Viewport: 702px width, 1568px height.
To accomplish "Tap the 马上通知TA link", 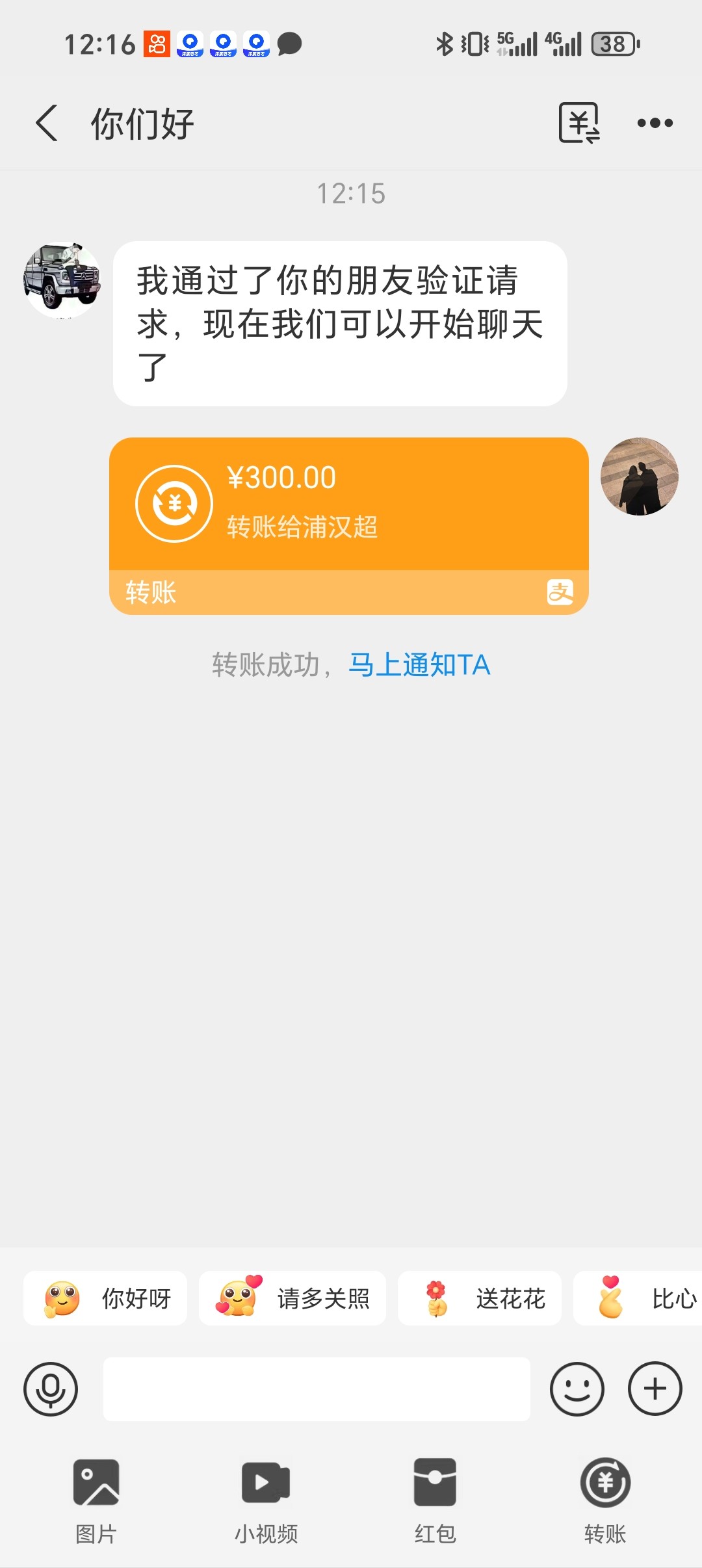I will tap(419, 664).
